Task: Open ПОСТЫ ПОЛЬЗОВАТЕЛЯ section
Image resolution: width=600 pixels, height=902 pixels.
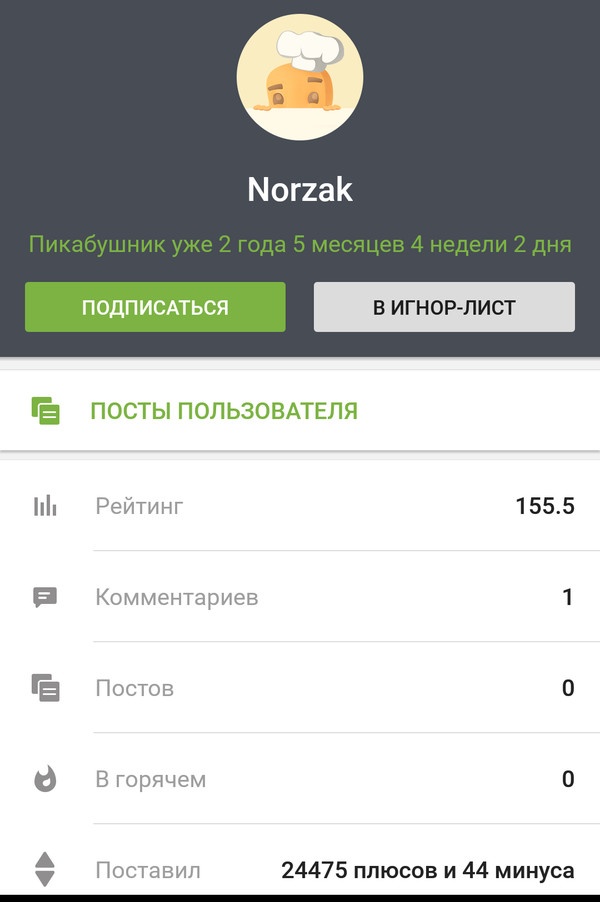Action: pos(224,410)
